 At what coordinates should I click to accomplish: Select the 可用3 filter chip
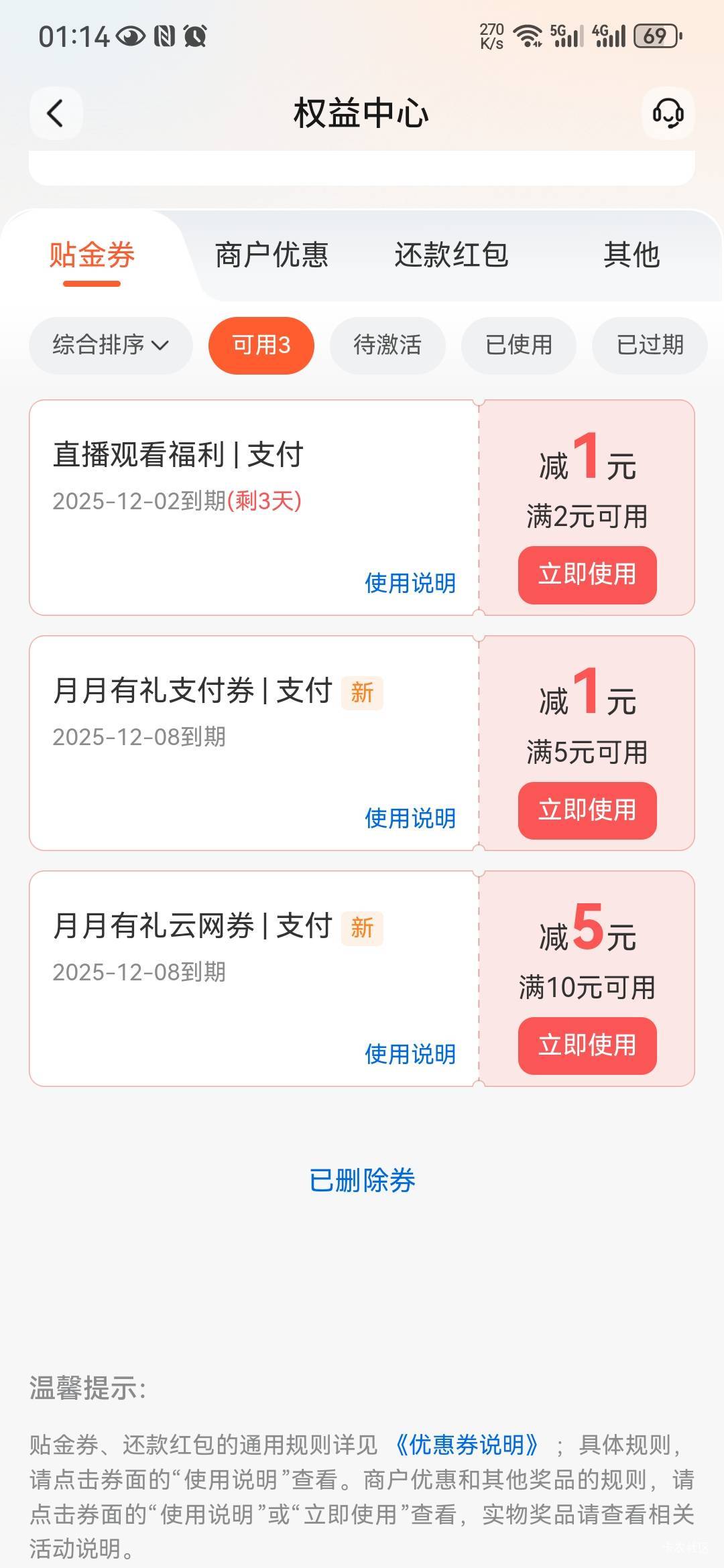point(261,345)
